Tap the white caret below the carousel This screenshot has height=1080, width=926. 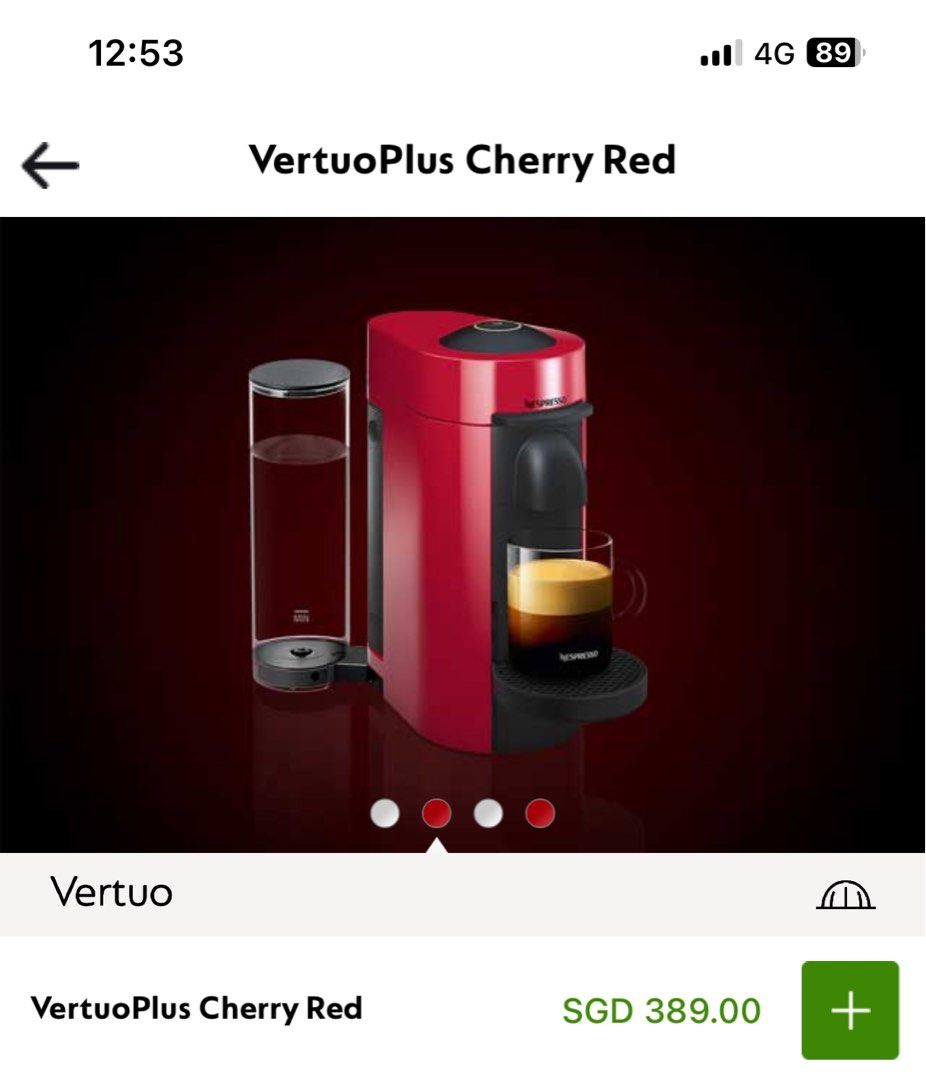coord(437,847)
